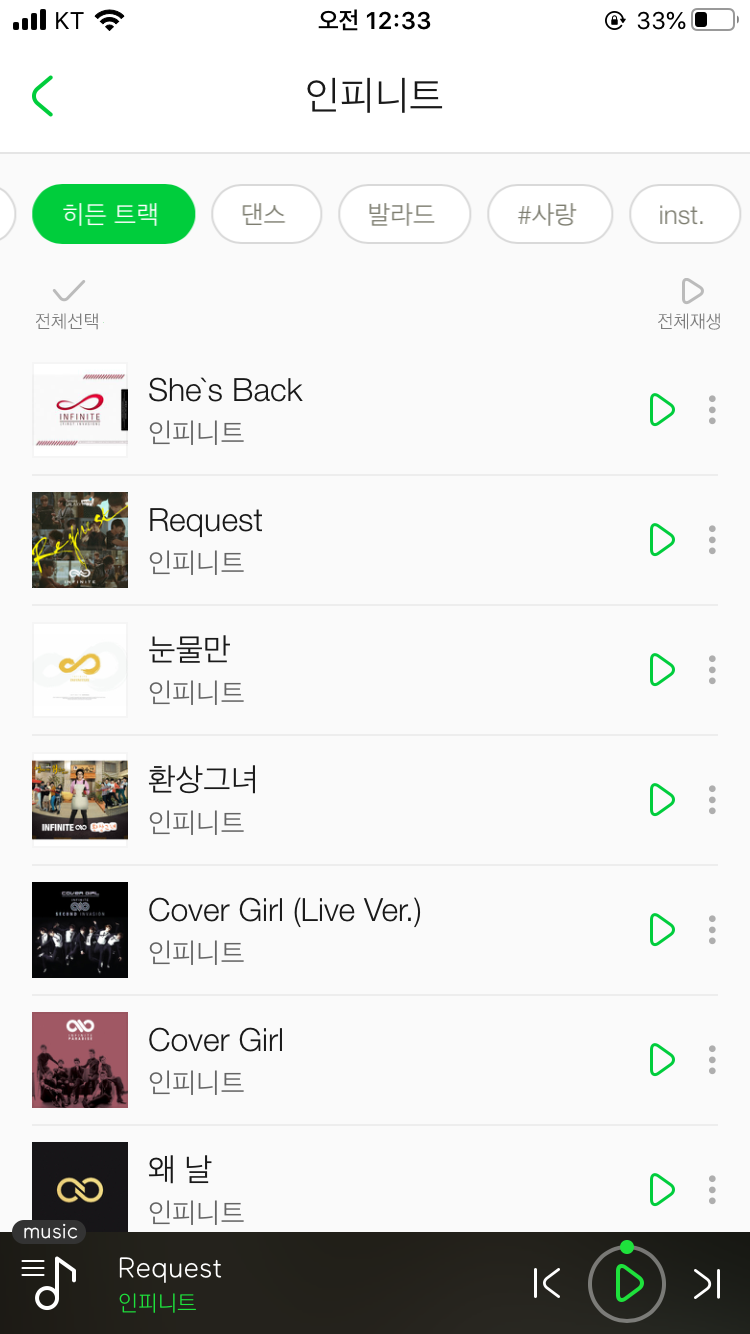Select the 댄스 filter chip
Viewport: 750px width, 1334px height.
point(264,214)
